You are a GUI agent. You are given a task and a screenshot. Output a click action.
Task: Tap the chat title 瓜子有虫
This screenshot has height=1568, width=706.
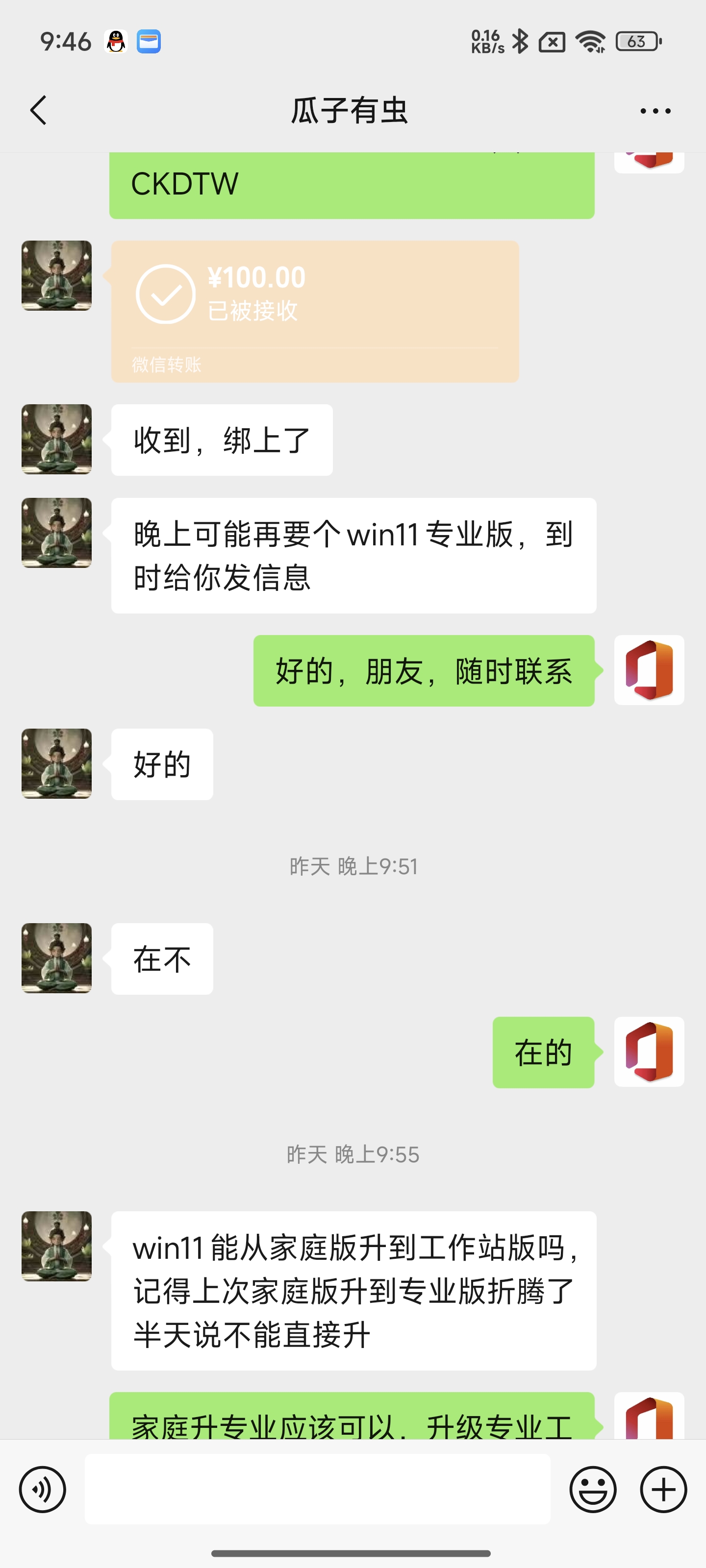[350, 111]
